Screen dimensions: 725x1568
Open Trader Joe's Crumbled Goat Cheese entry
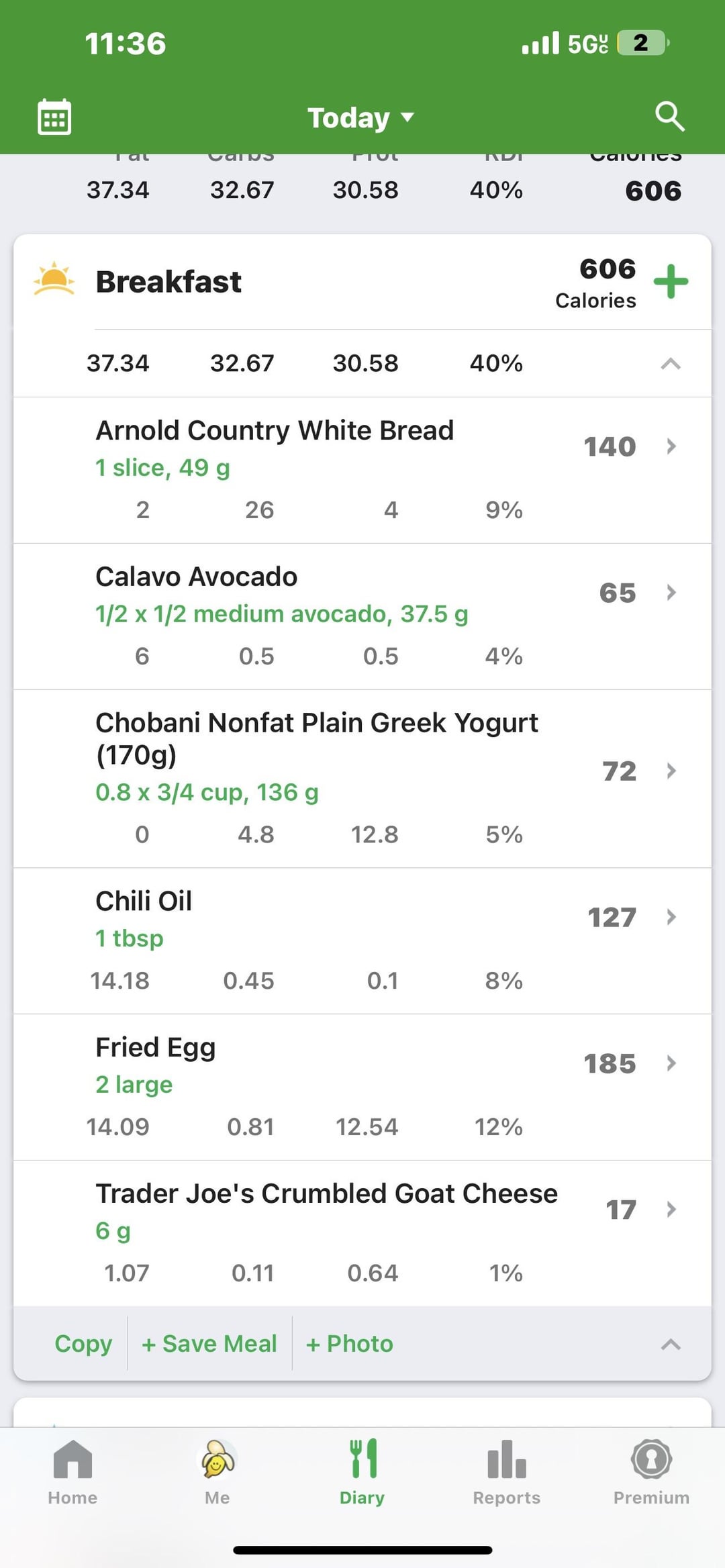pyautogui.click(x=362, y=1233)
